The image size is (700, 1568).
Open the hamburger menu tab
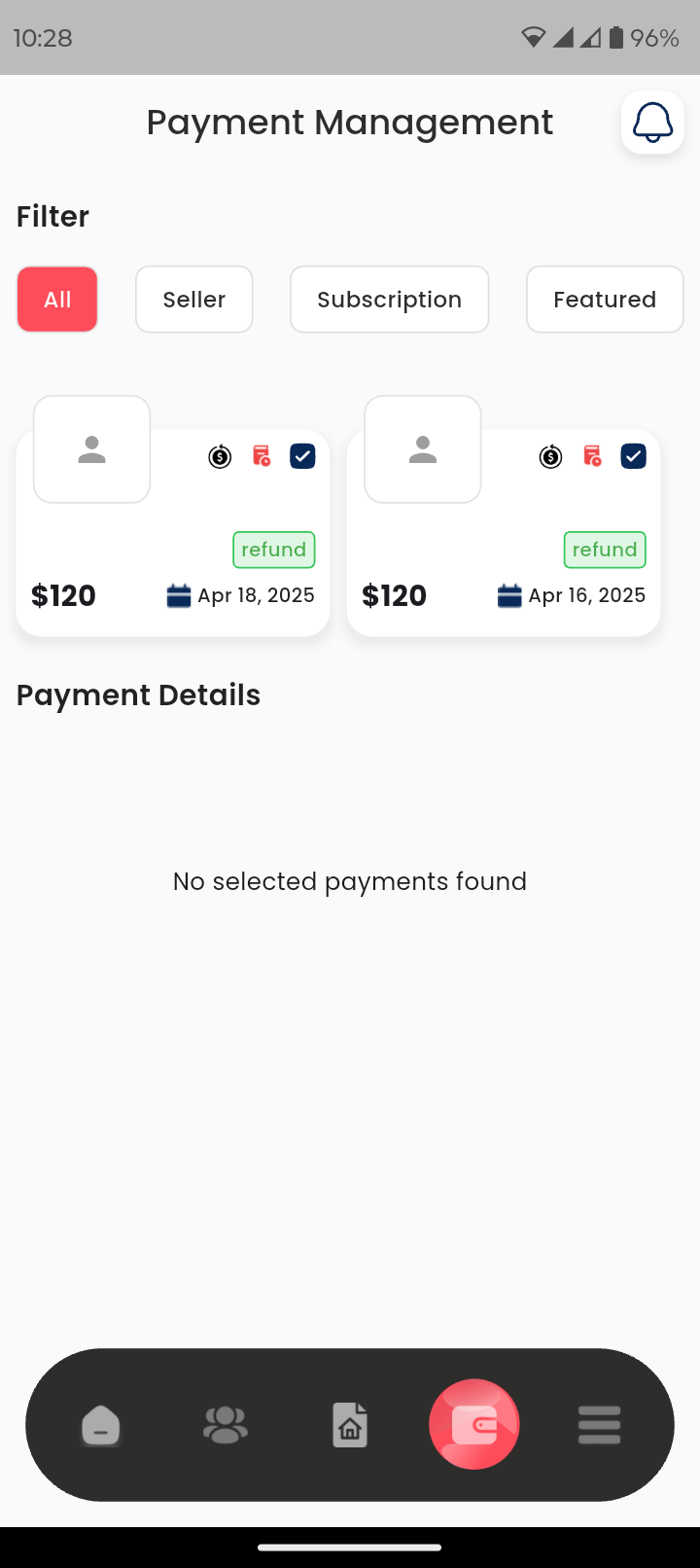pos(599,1426)
